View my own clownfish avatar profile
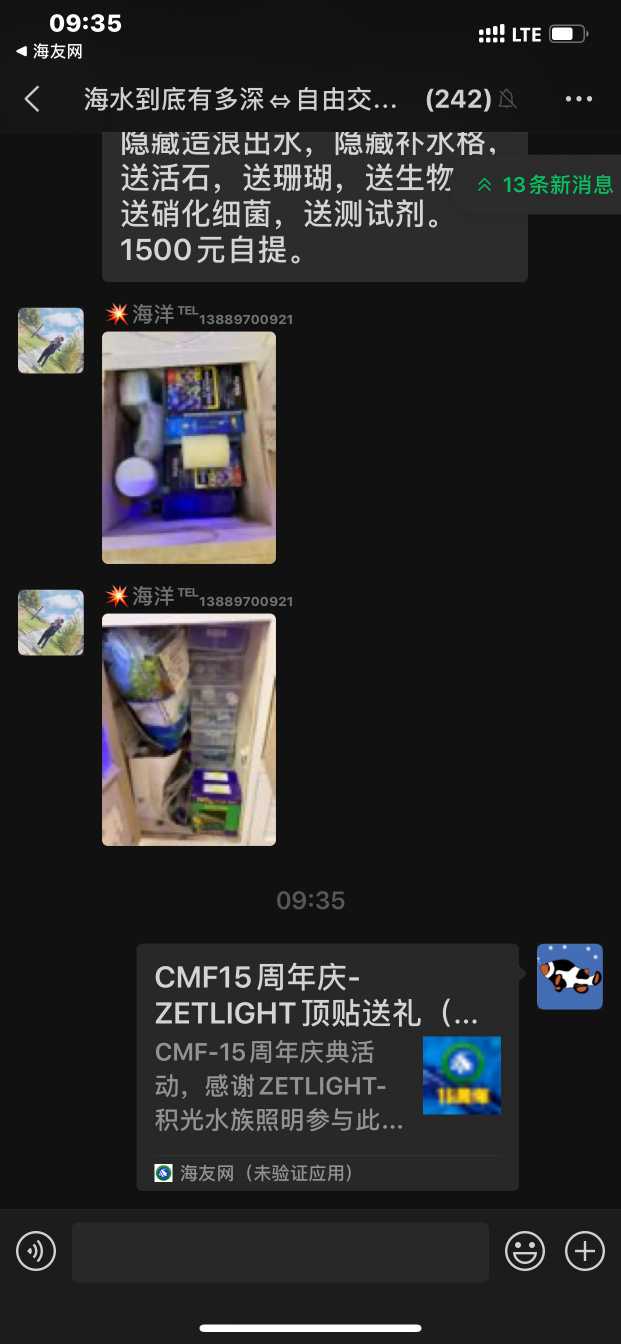Image resolution: width=621 pixels, height=1344 pixels. point(569,976)
